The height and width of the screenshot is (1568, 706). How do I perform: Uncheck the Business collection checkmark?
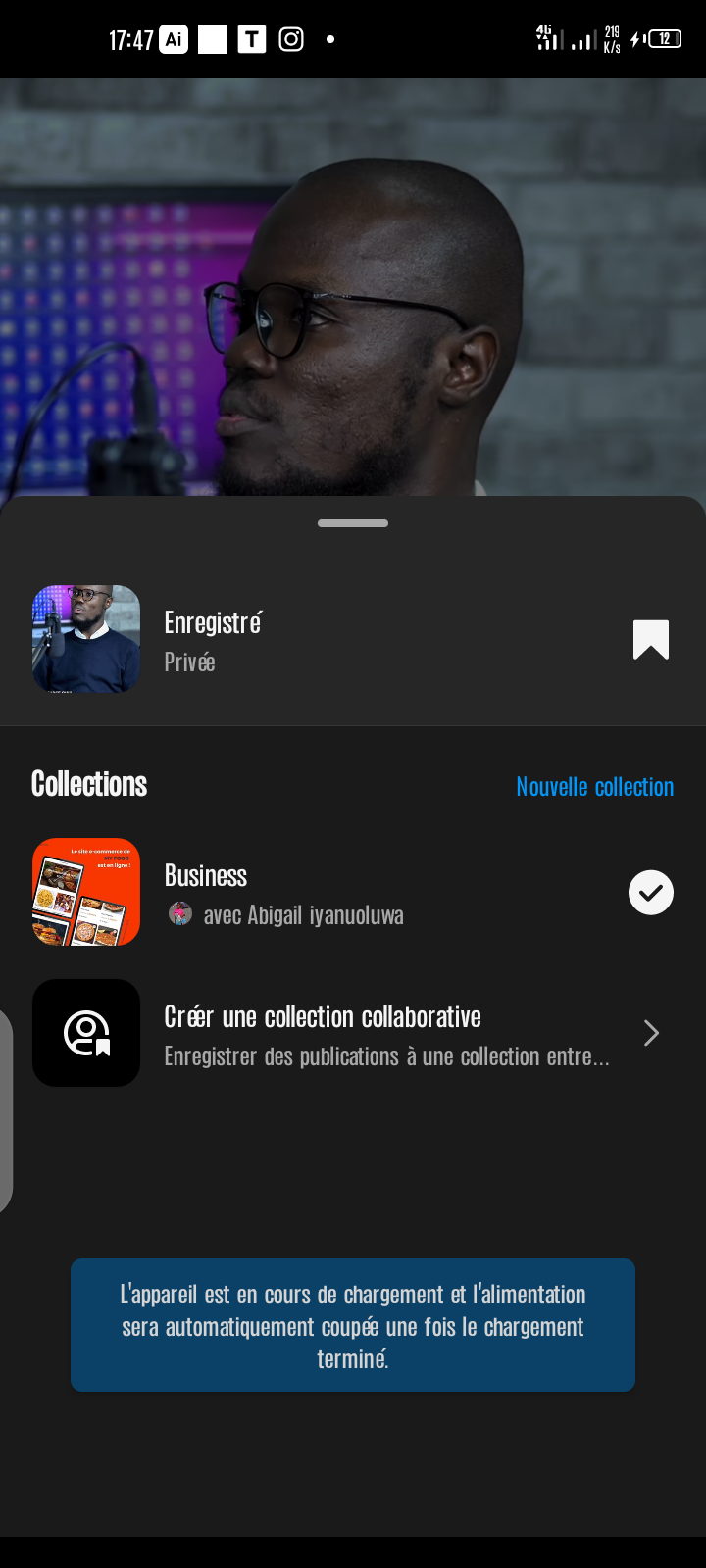650,893
